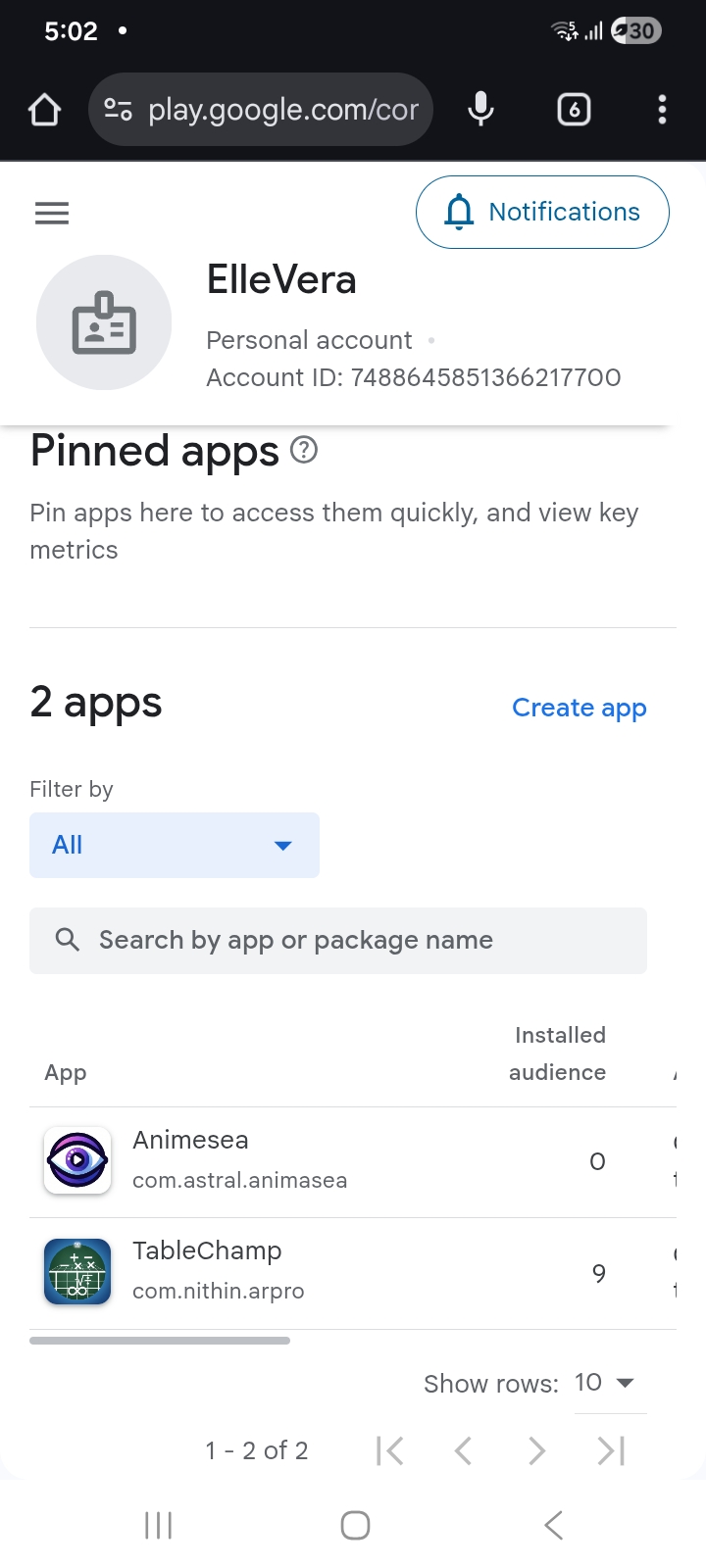Select the App column header

[x=65, y=1072]
